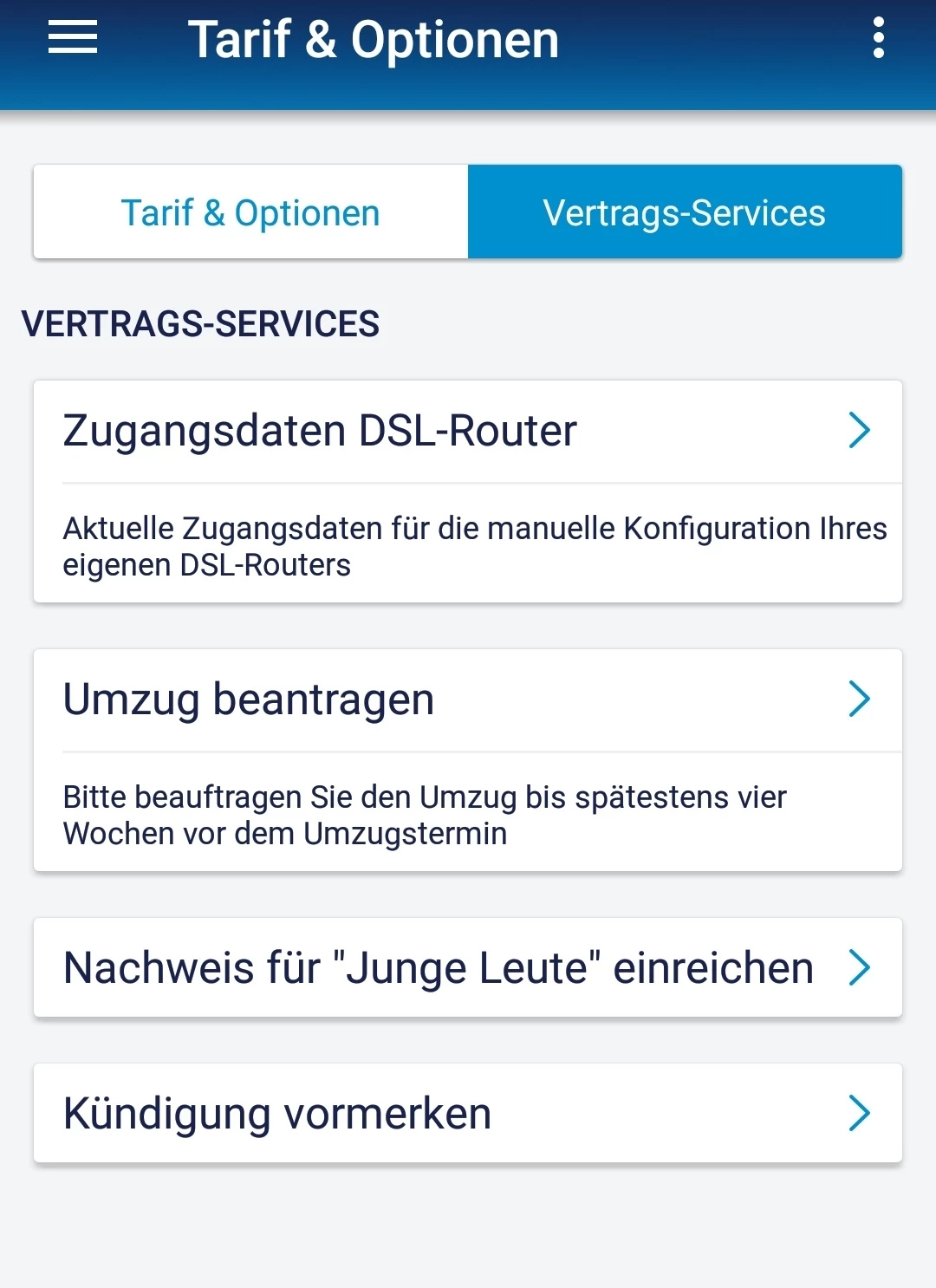Open Nachweis für "Junge Leute" einreichen
The width and height of the screenshot is (936, 1288).
pyautogui.click(x=467, y=968)
